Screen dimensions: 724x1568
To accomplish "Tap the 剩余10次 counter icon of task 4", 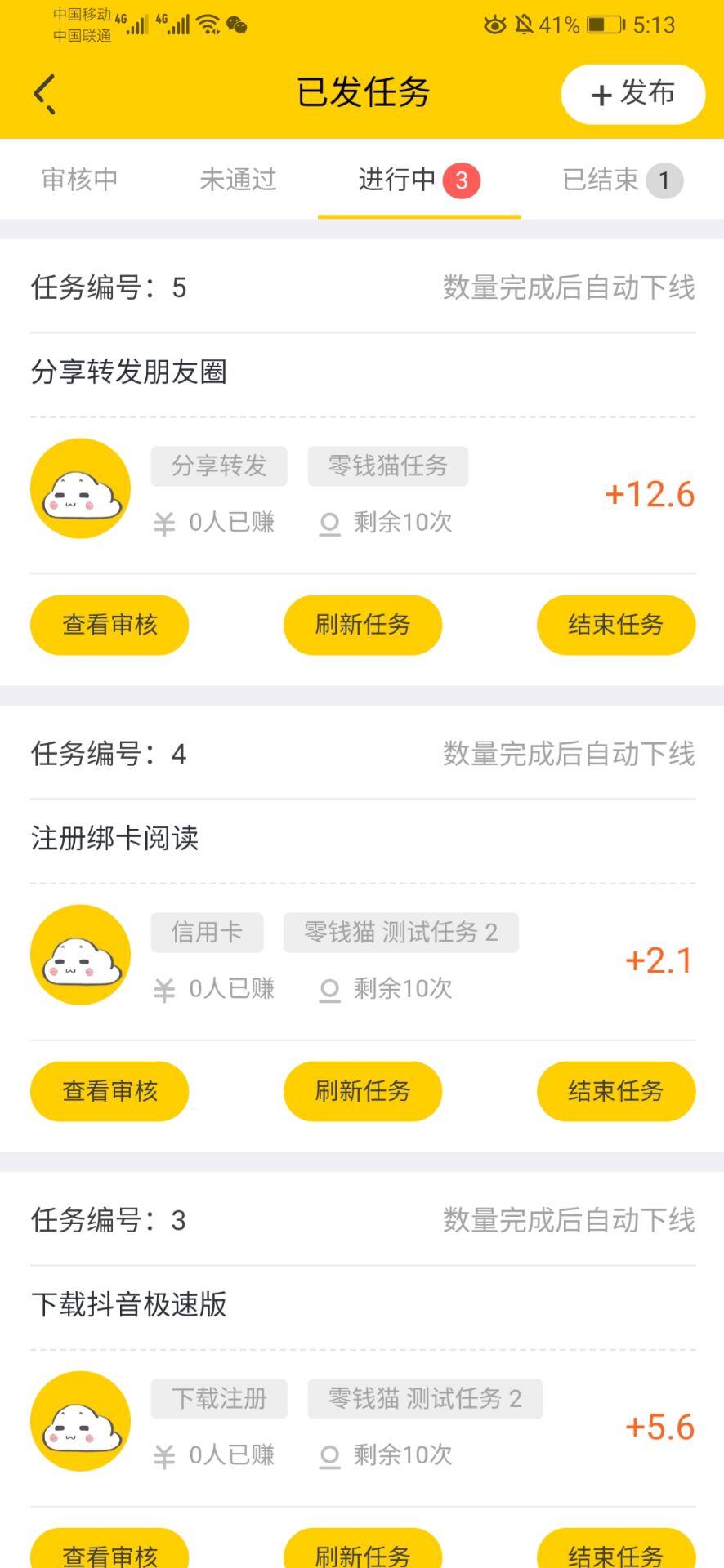I will point(330,989).
